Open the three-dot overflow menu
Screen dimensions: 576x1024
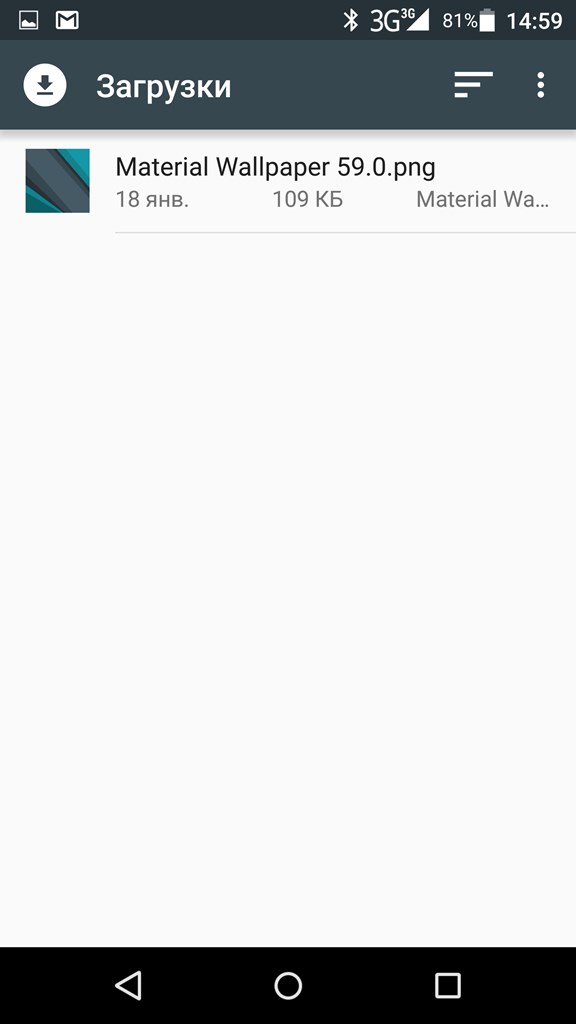point(540,85)
